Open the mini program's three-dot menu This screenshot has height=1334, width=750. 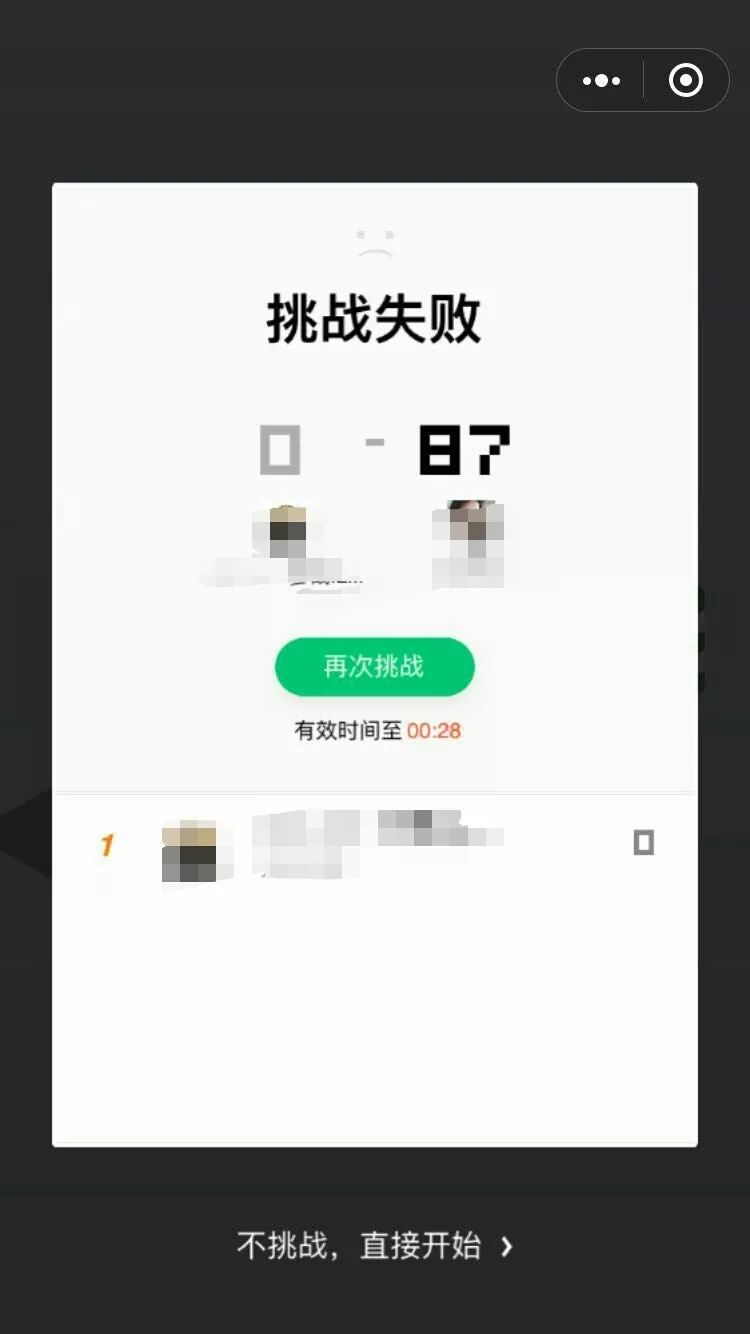[x=601, y=81]
